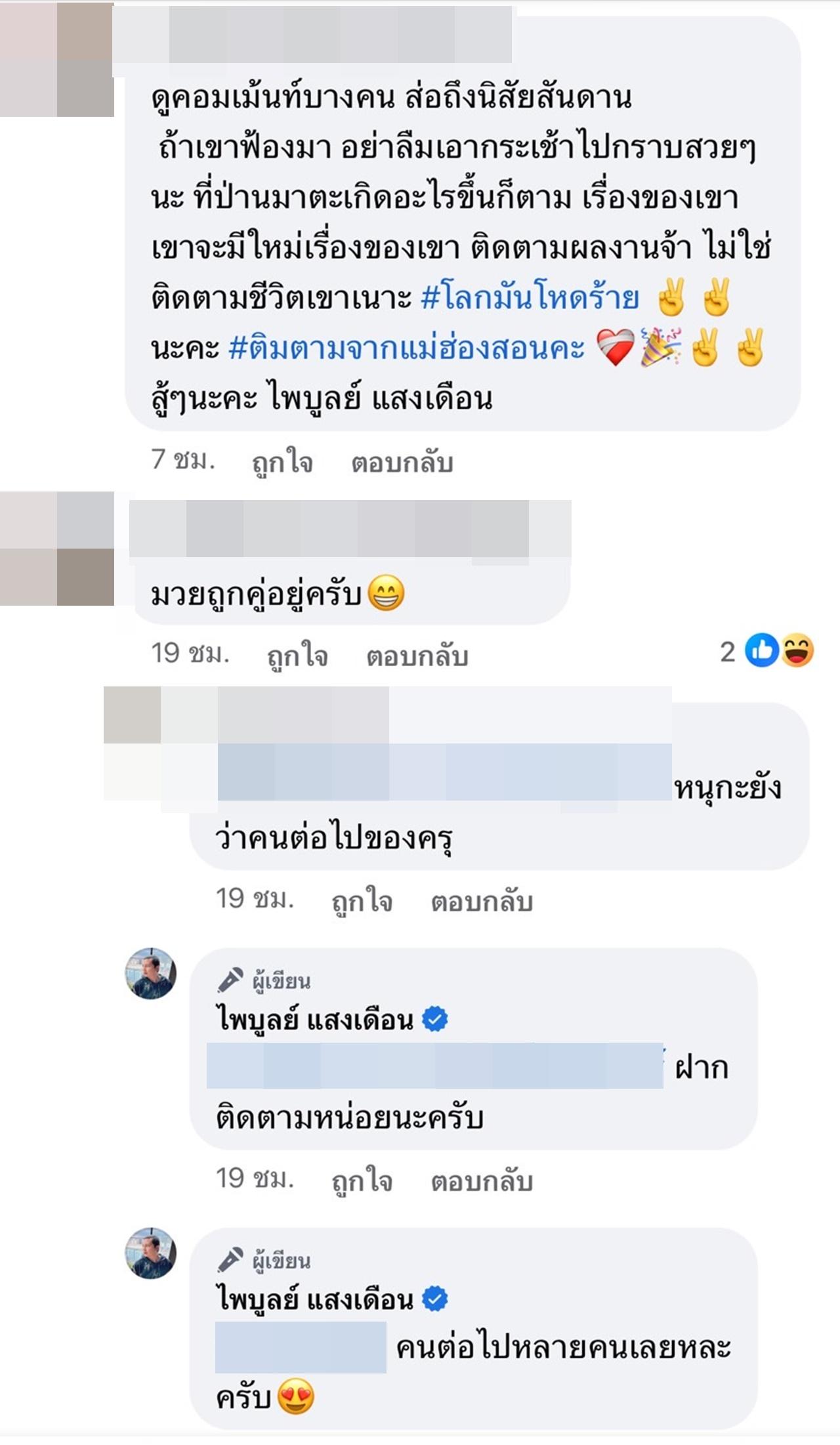The height and width of the screenshot is (1445, 840).
Task: Reply to the comment ending ว่าคนต่อไปของครู
Action: [481, 901]
